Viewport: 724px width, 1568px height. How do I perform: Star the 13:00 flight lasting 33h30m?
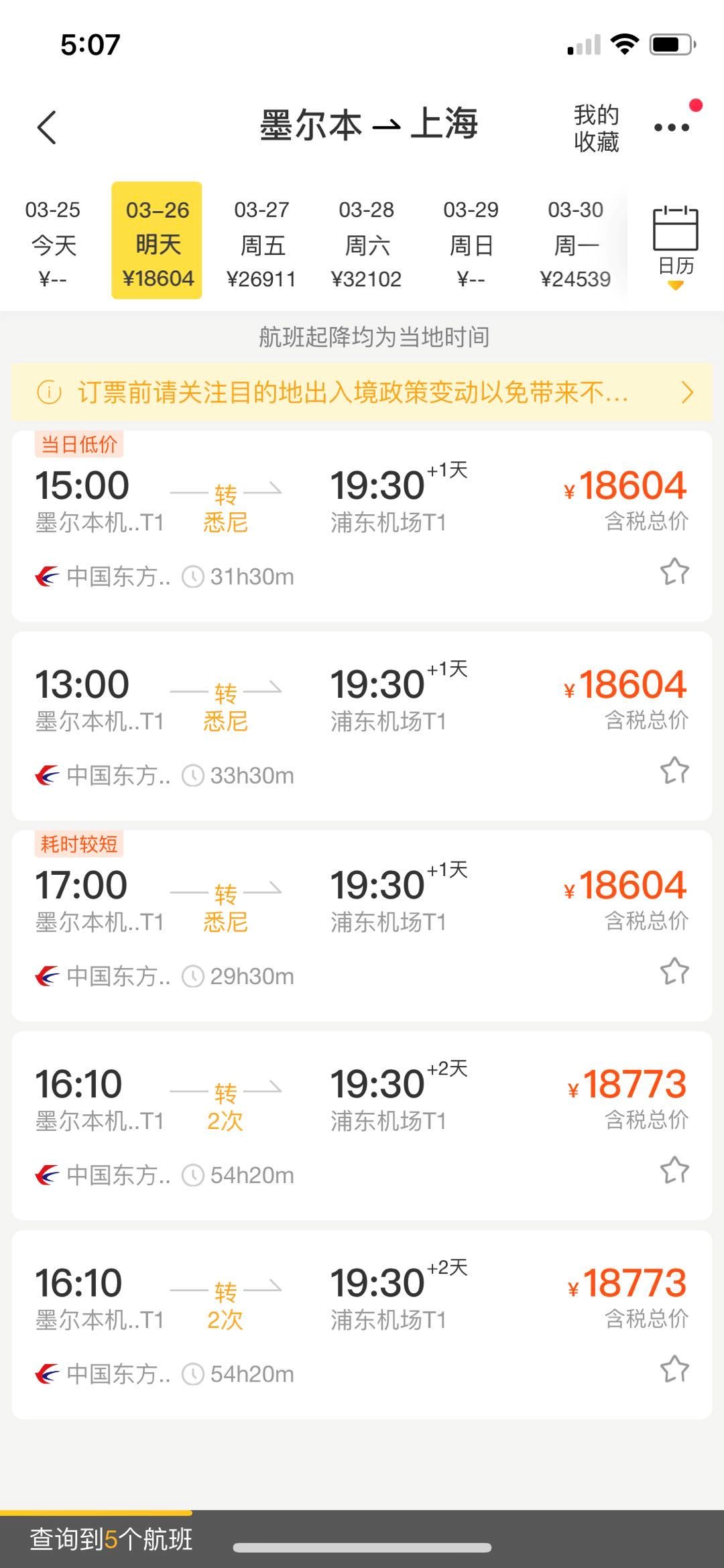click(x=674, y=771)
